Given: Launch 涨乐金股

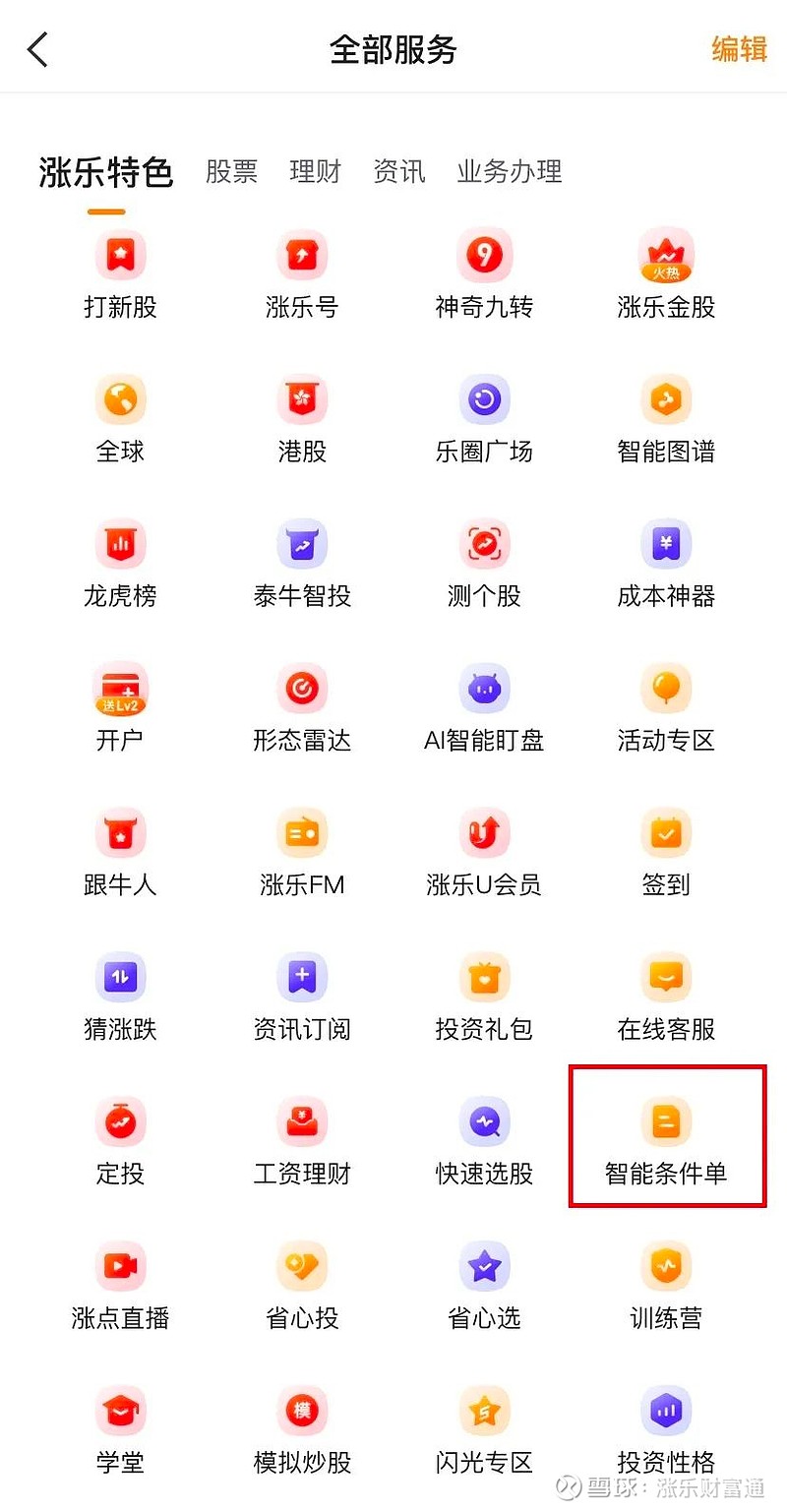Looking at the screenshot, I should tap(666, 275).
